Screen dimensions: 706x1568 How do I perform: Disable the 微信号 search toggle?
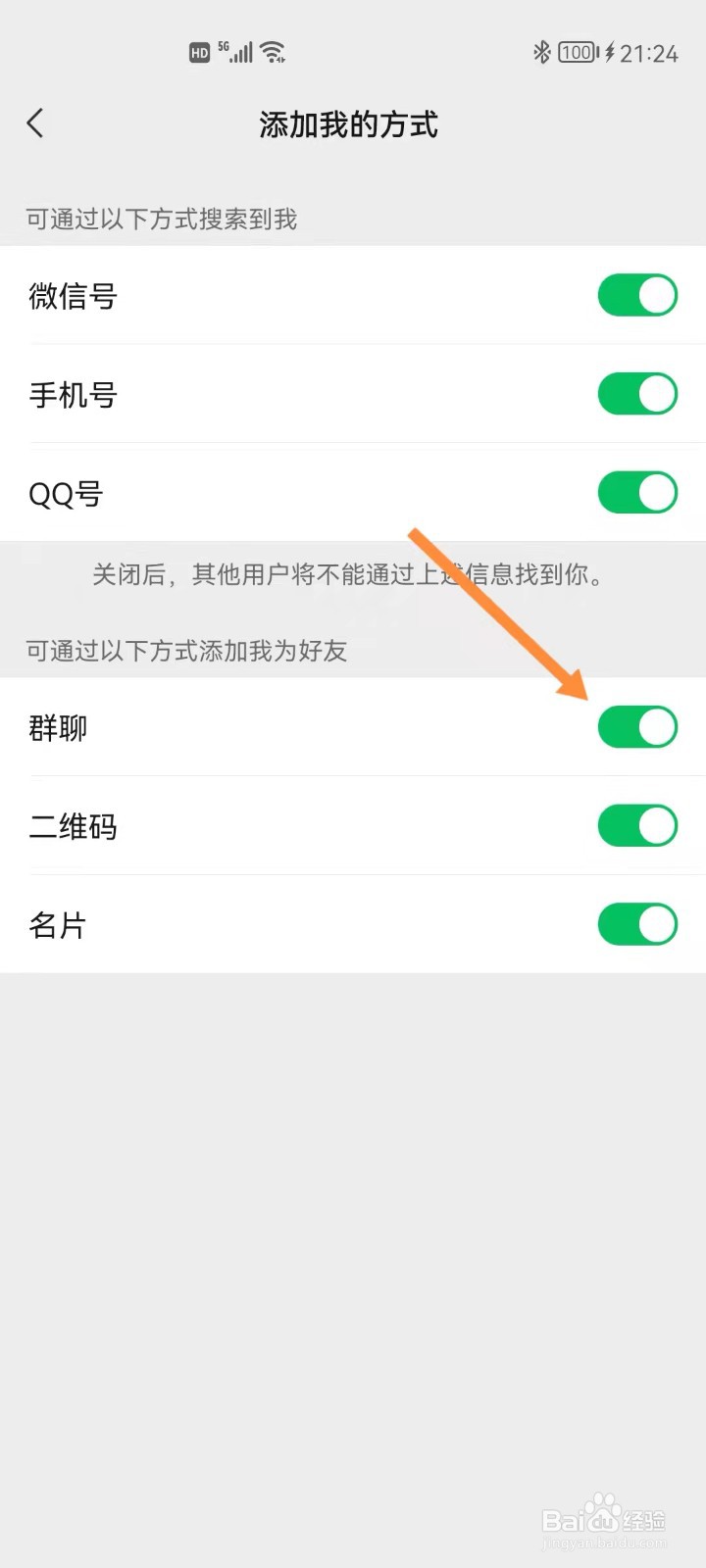637,294
